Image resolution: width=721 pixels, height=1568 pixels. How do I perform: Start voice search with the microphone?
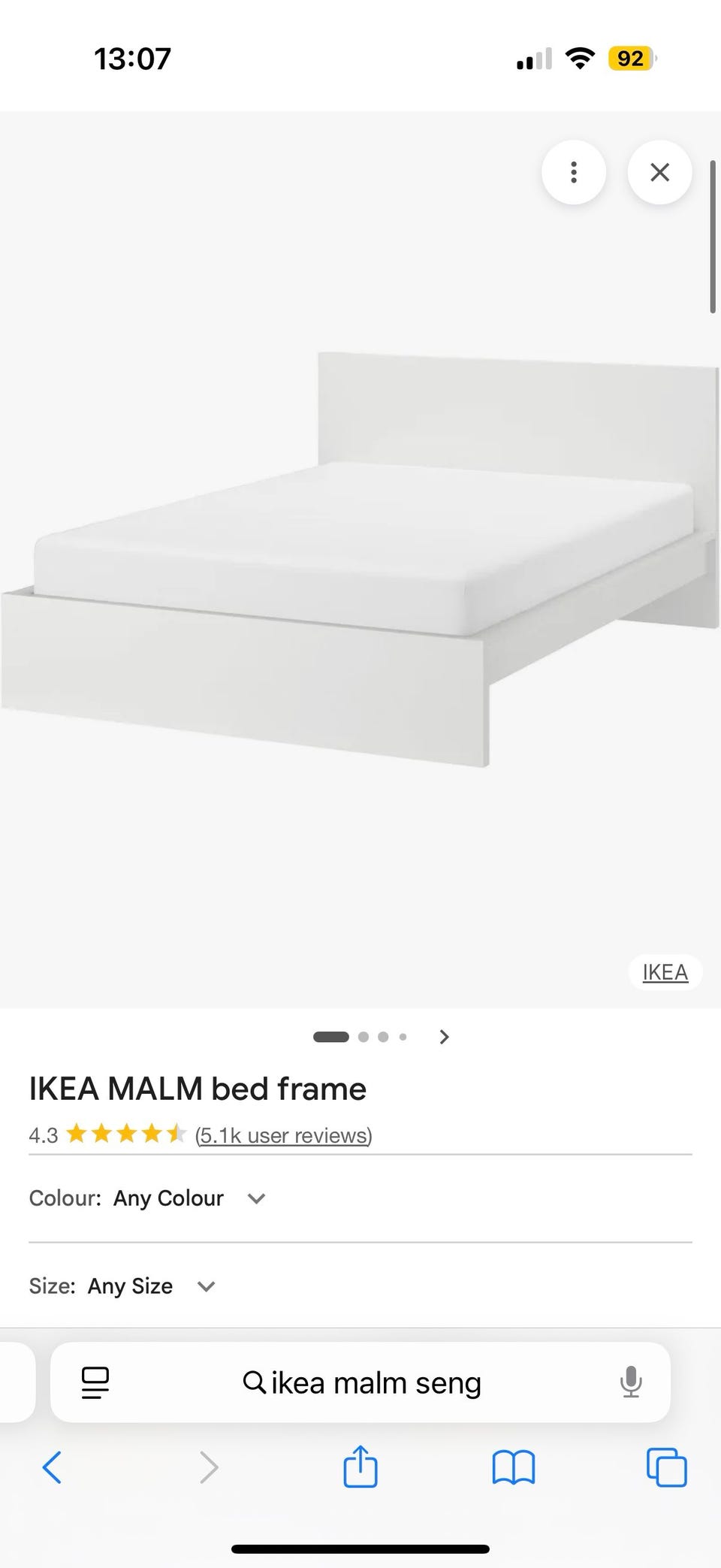tap(631, 1382)
